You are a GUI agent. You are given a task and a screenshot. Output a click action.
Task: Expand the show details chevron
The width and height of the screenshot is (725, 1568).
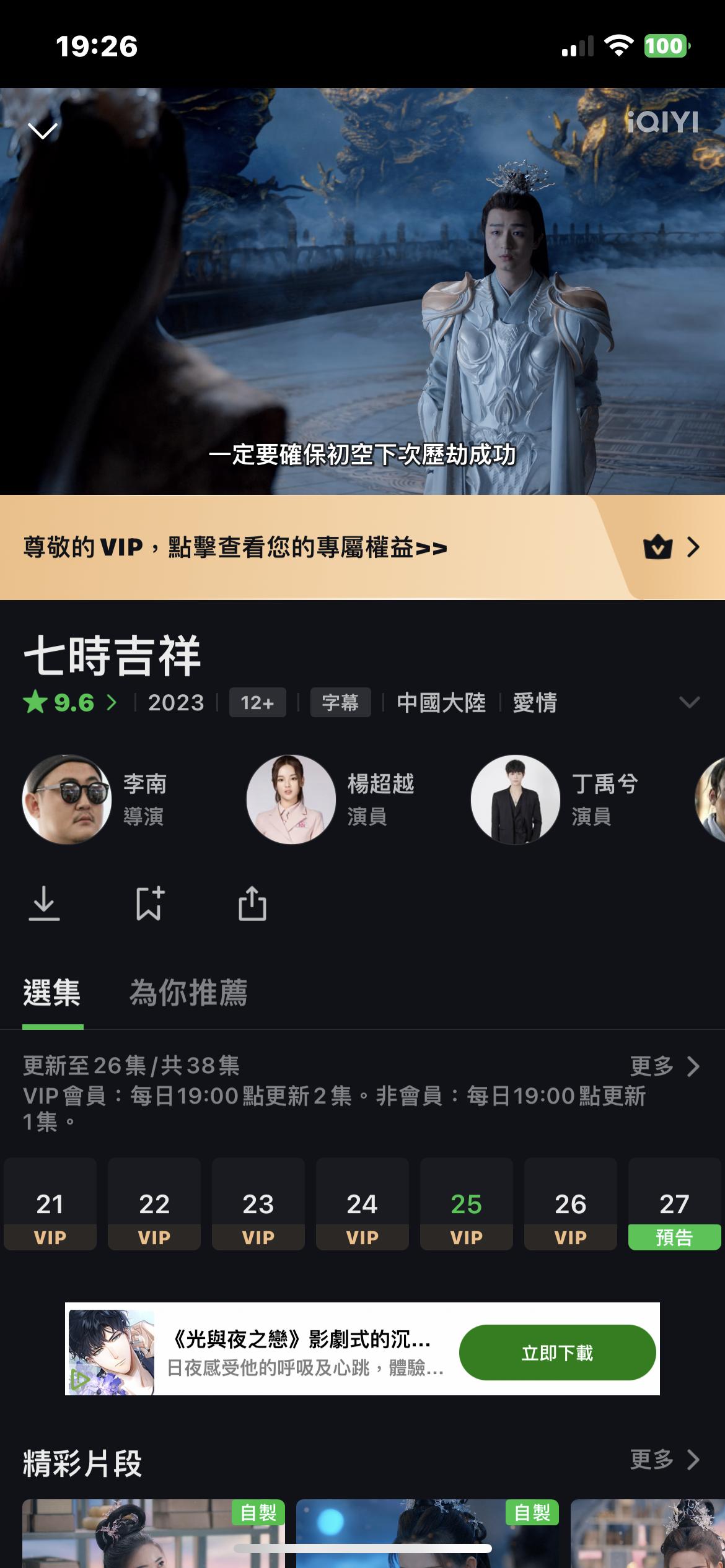tap(689, 703)
